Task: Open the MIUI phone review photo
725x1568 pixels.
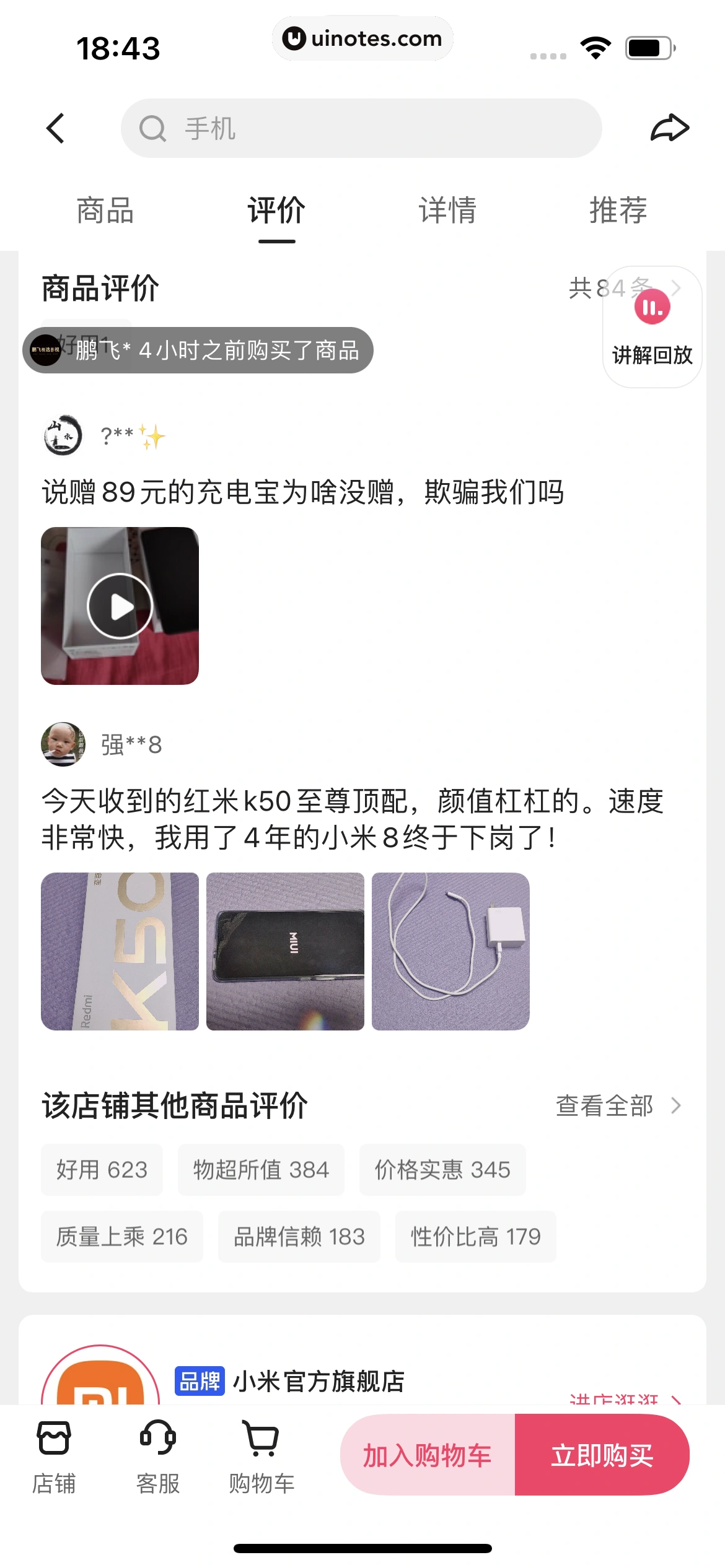Action: click(x=285, y=951)
